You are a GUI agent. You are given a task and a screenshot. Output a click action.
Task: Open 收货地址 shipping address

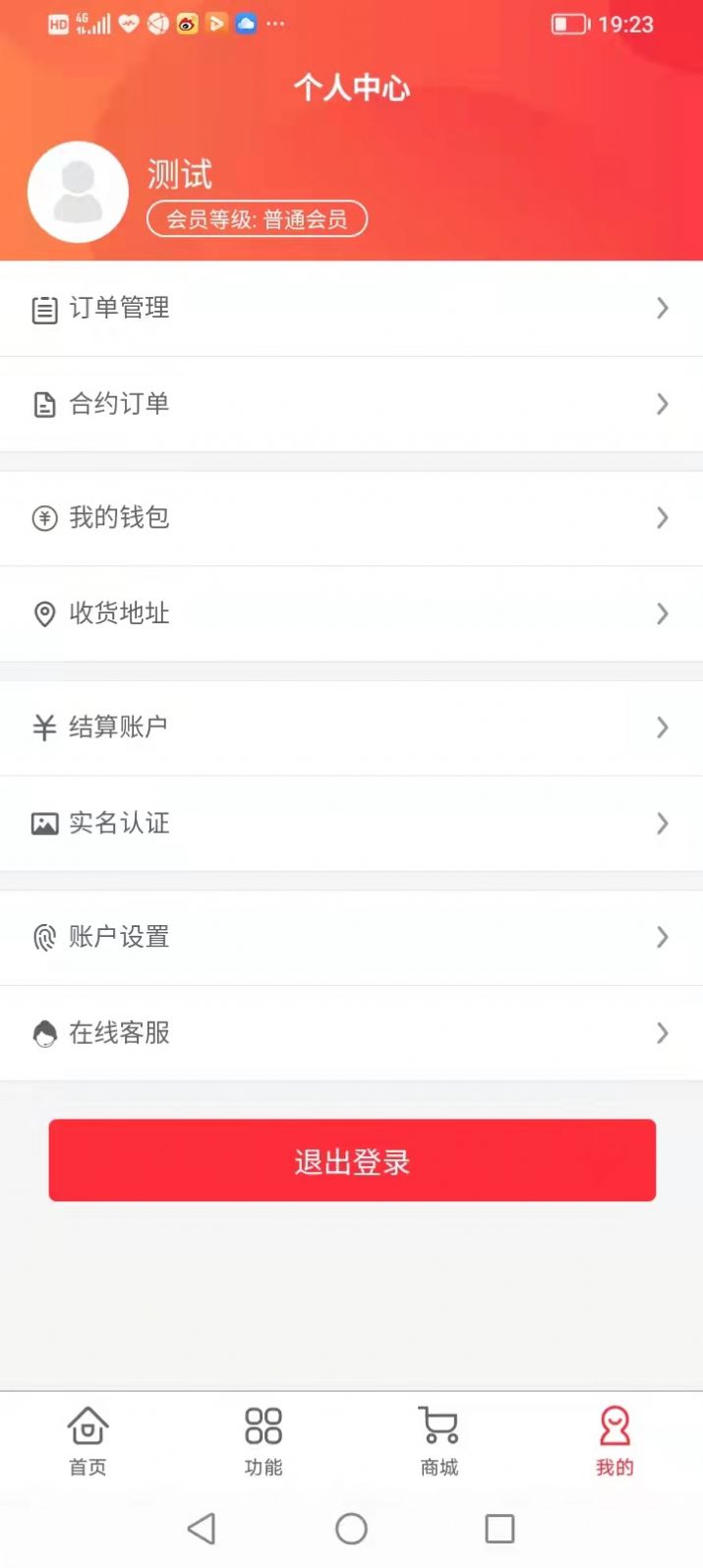point(351,613)
